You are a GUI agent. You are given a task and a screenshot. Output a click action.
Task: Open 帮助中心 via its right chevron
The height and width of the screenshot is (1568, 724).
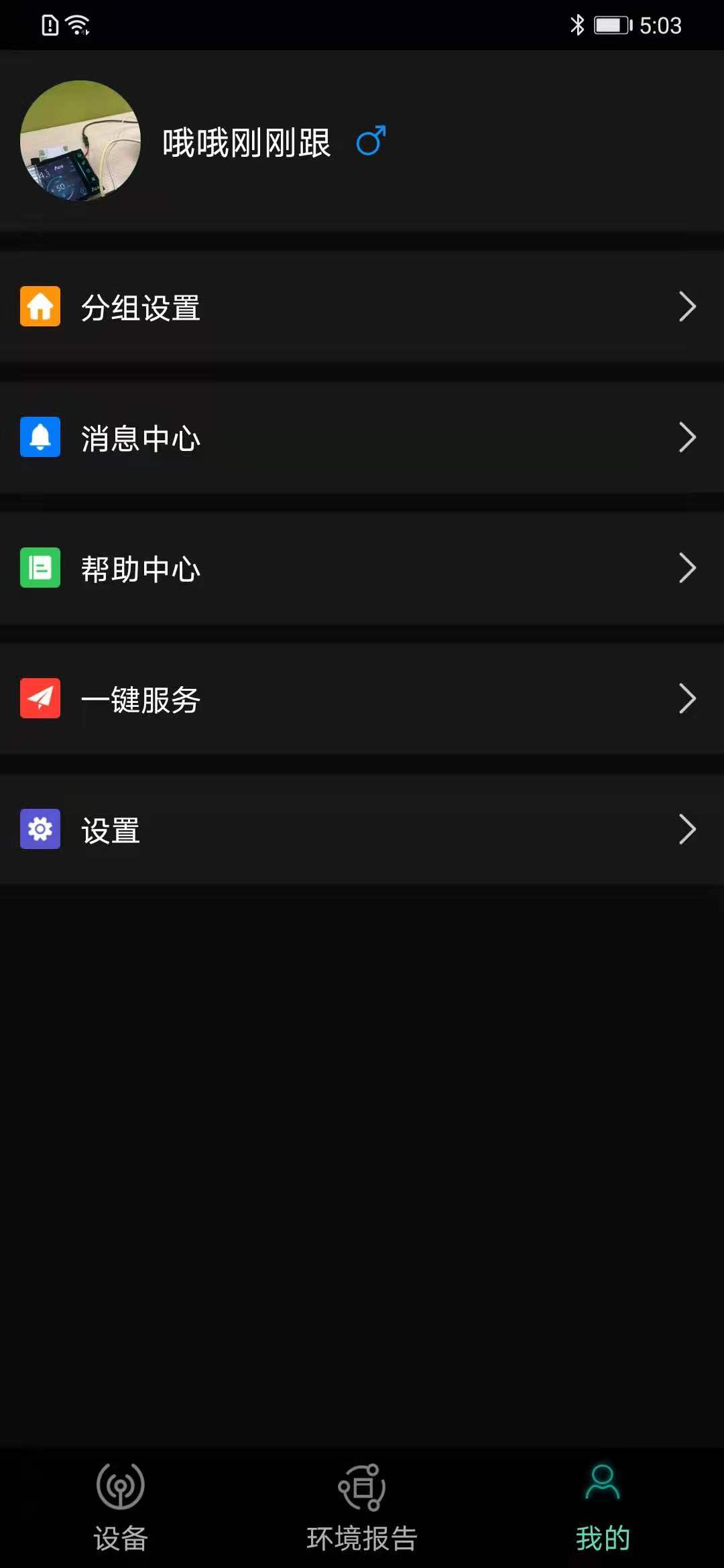pos(687,568)
